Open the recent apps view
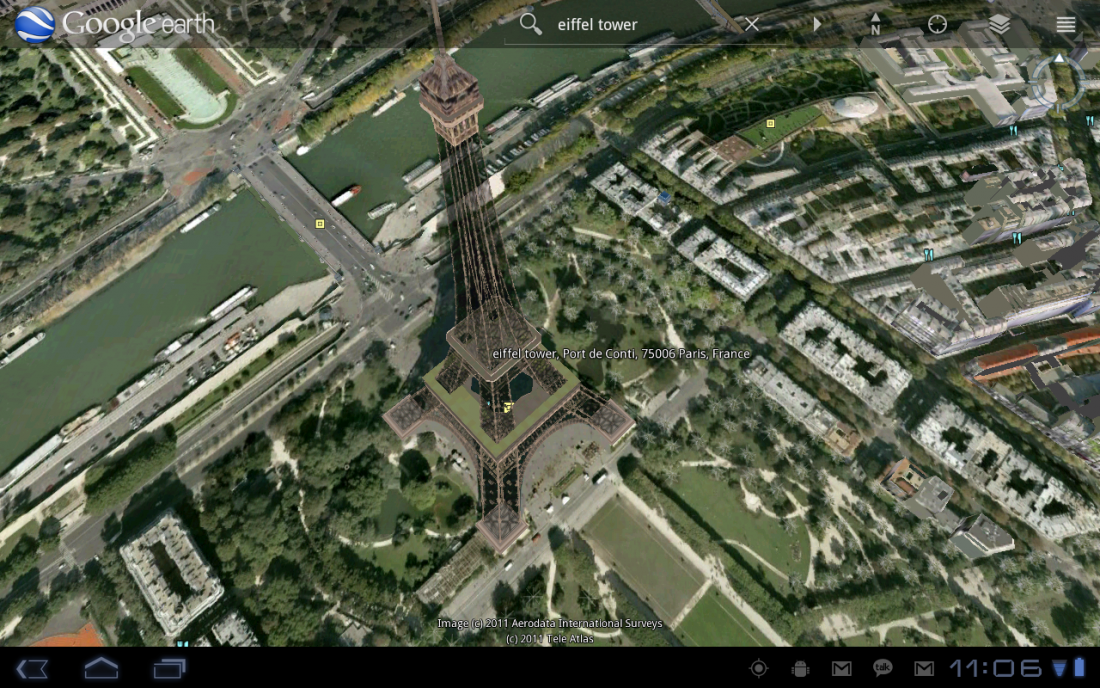 (169, 668)
